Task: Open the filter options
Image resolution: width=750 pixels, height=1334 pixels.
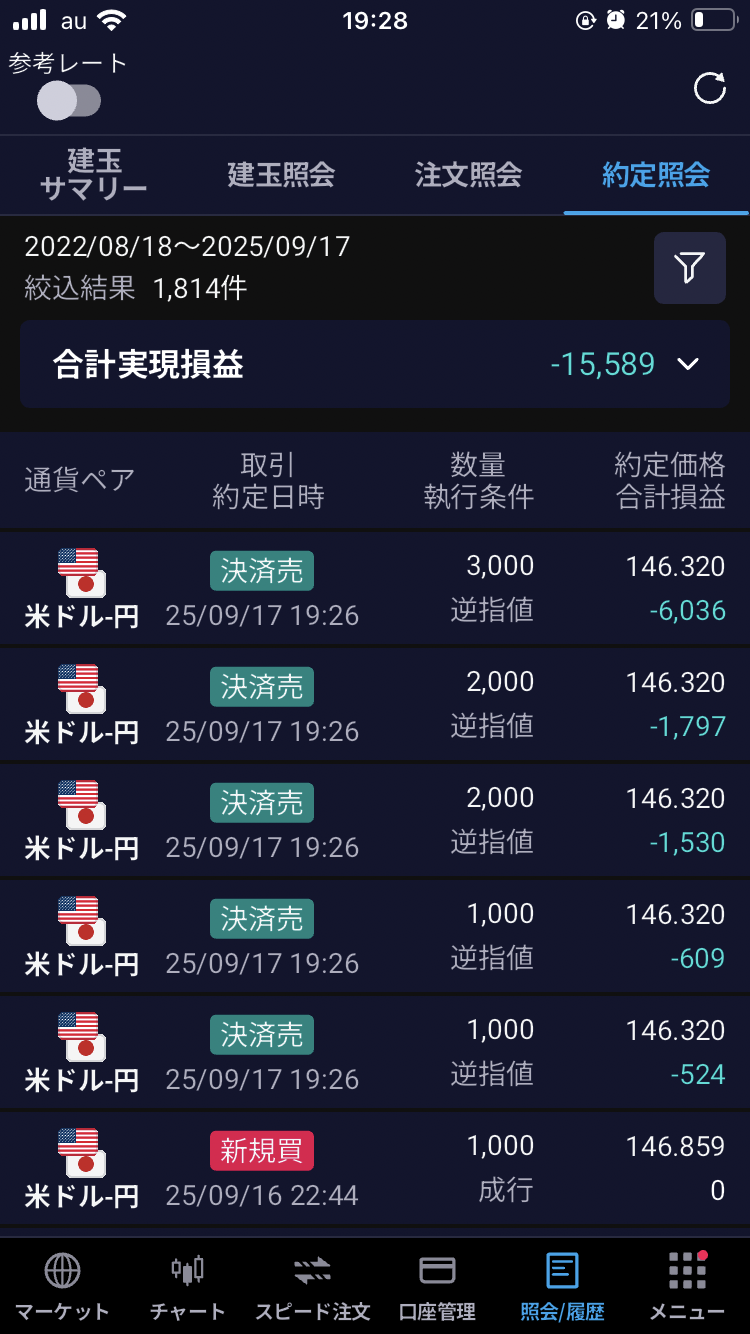Action: [689, 267]
